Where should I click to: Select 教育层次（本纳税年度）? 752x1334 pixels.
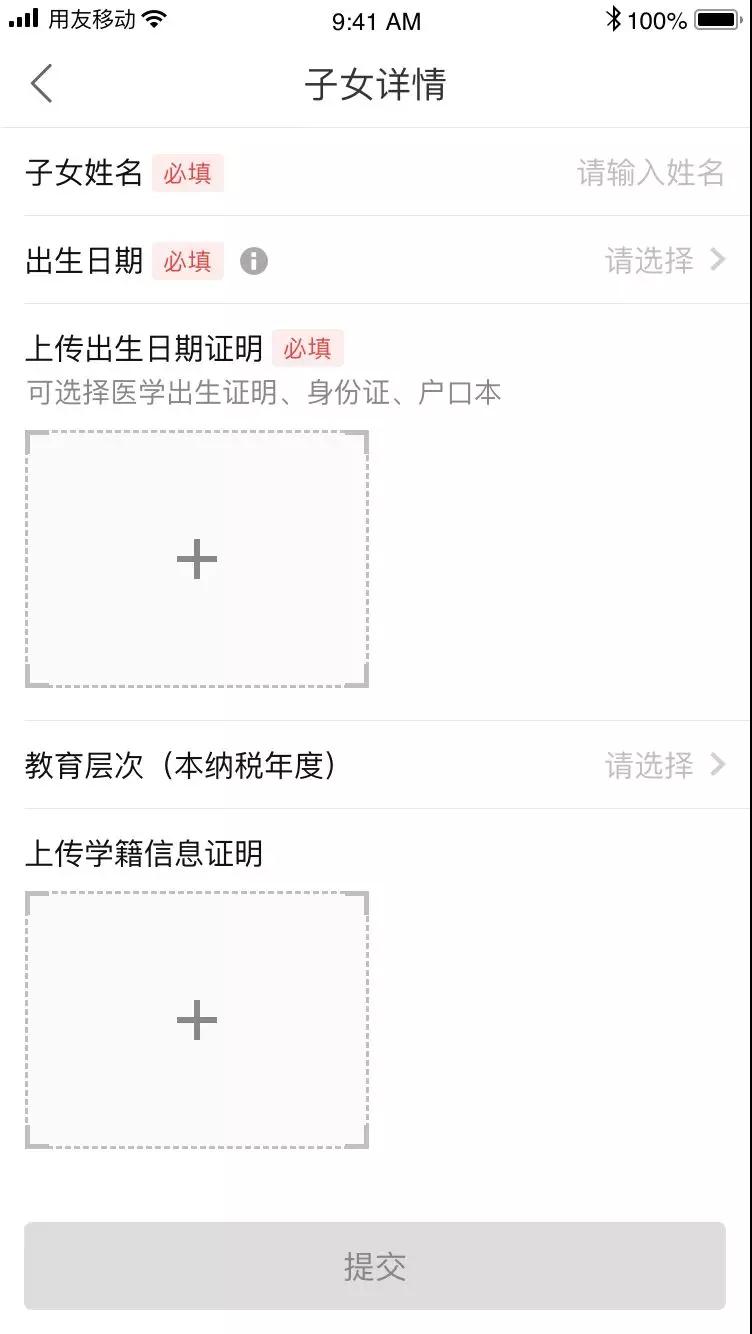pyautogui.click(x=376, y=765)
